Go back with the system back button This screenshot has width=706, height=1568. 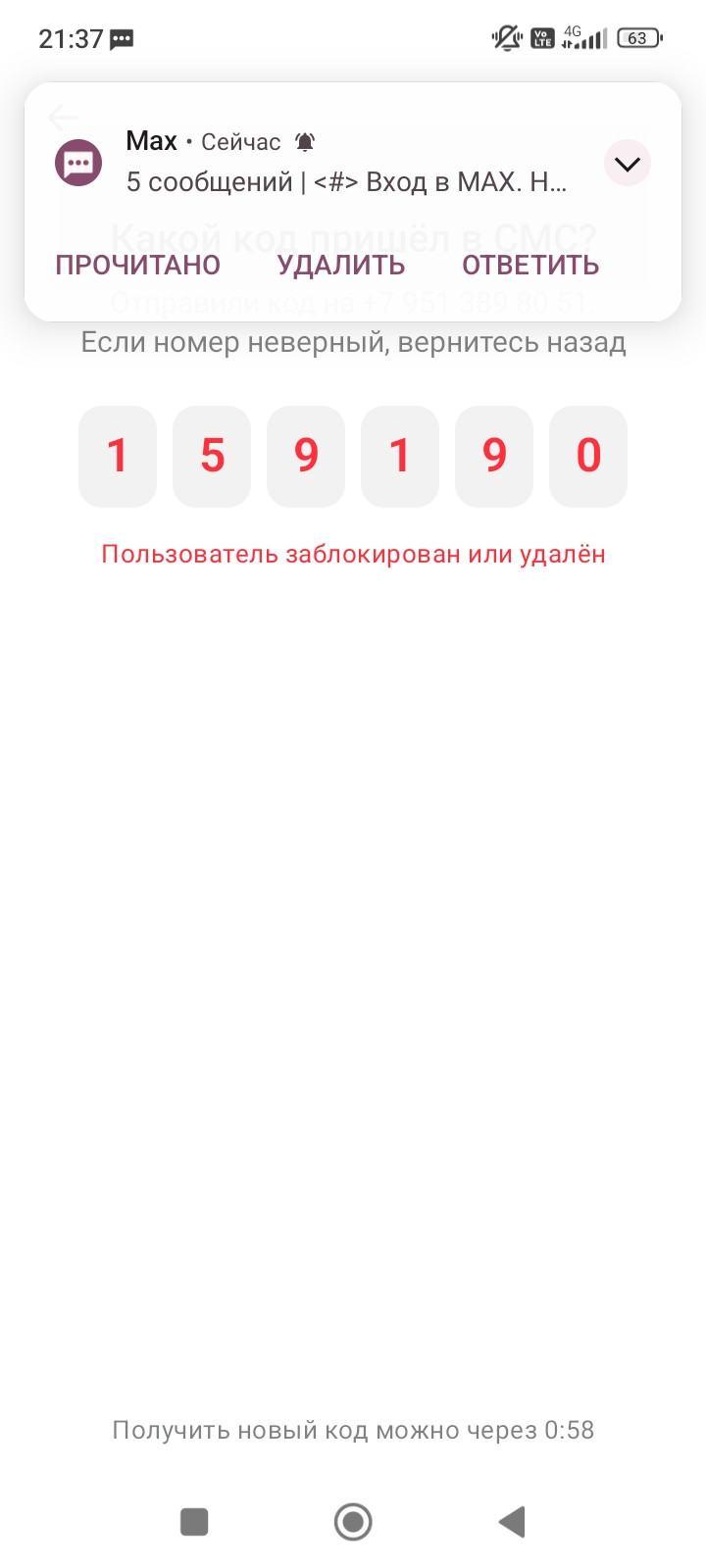coord(512,1522)
